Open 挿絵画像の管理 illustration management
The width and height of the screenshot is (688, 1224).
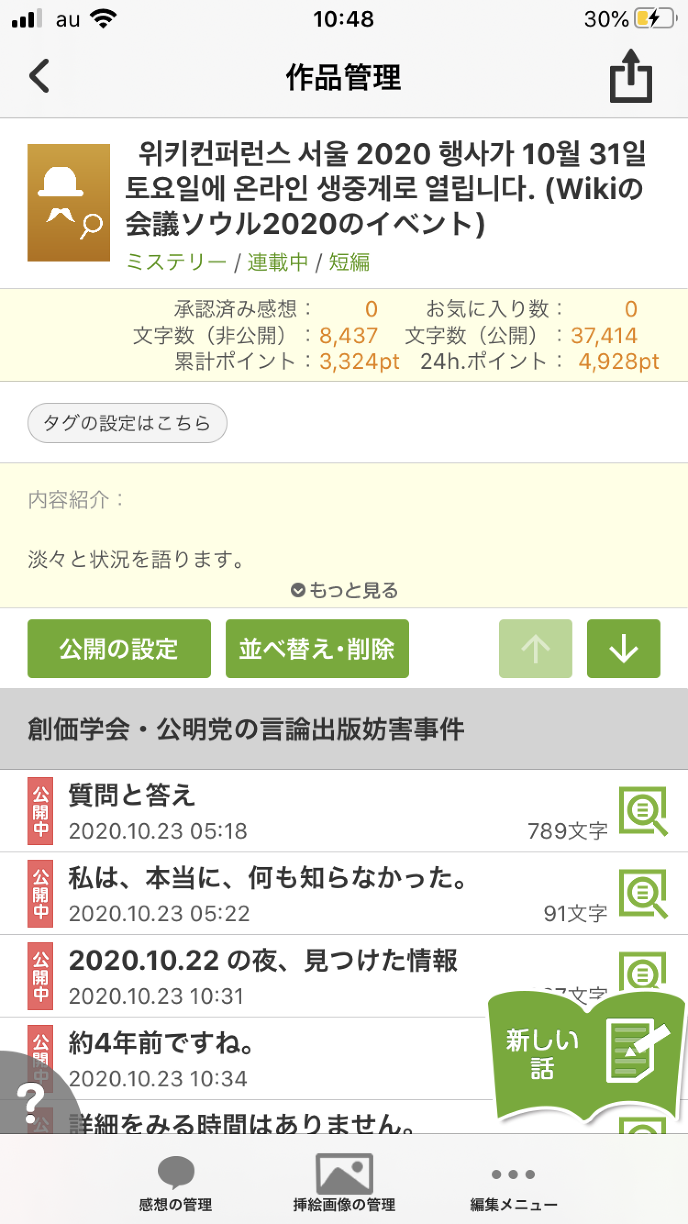point(344,1183)
